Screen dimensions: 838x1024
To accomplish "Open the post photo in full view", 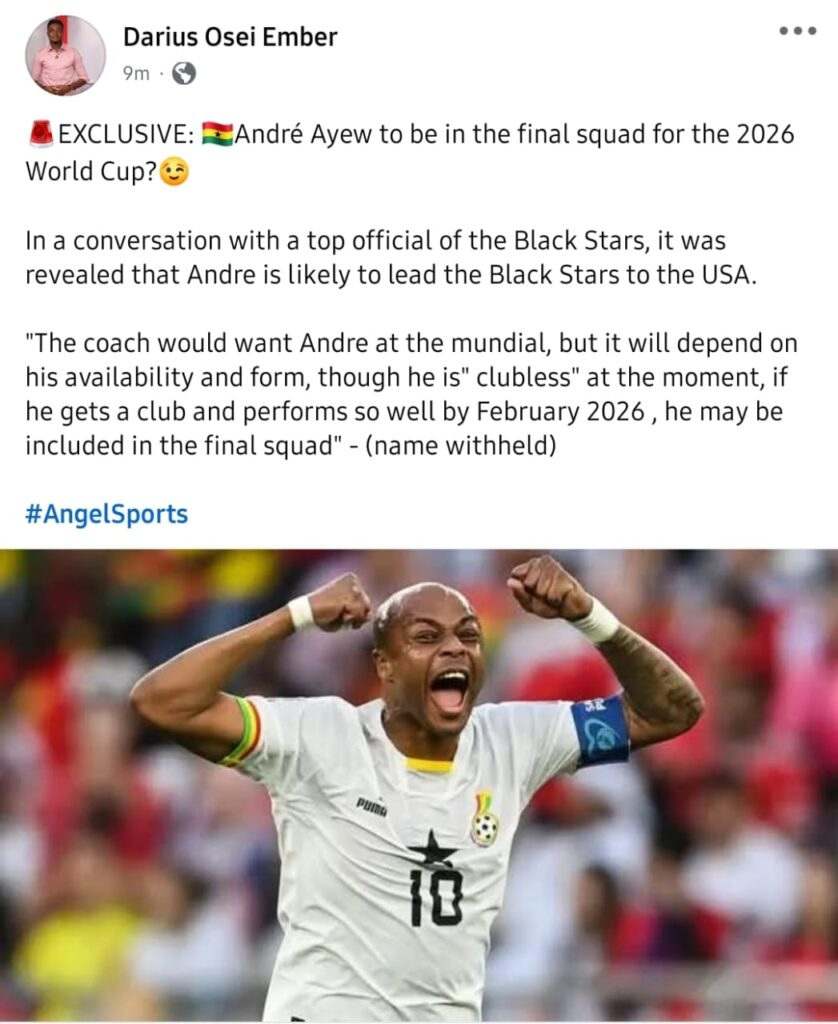I will (419, 785).
